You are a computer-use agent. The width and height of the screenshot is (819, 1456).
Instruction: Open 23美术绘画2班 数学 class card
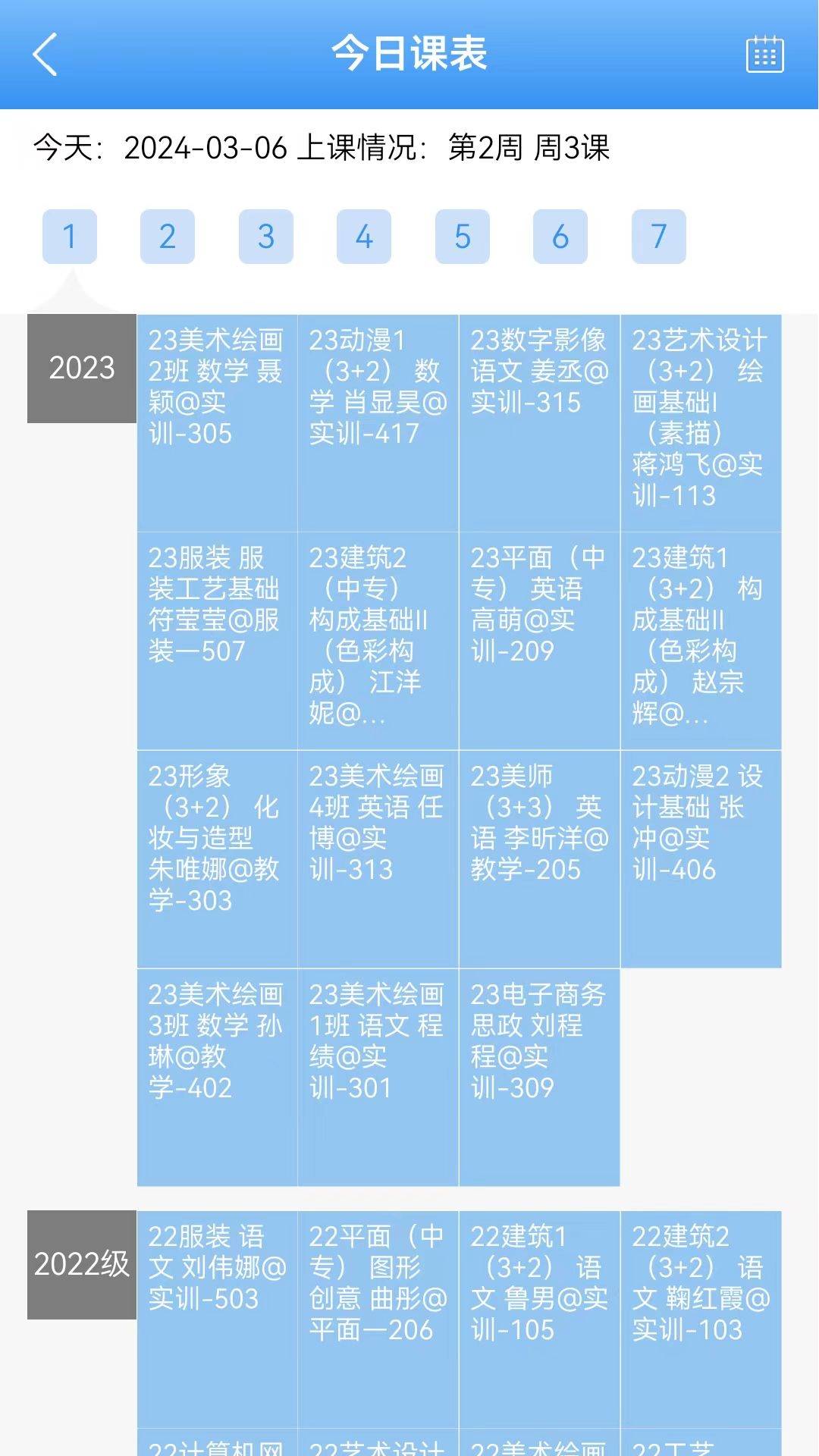tap(217, 423)
